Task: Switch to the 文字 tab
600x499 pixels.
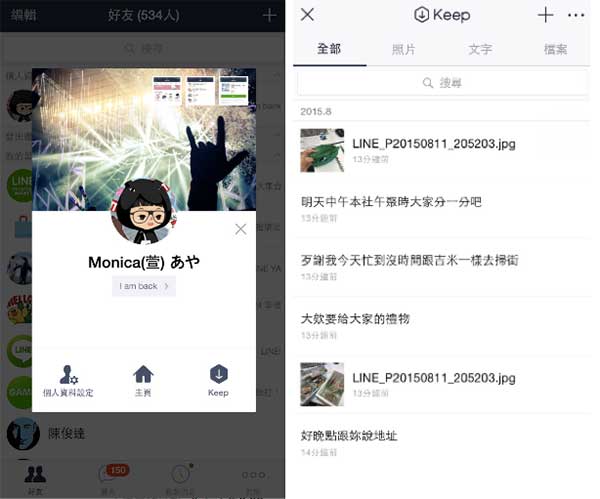Action: 480,49
